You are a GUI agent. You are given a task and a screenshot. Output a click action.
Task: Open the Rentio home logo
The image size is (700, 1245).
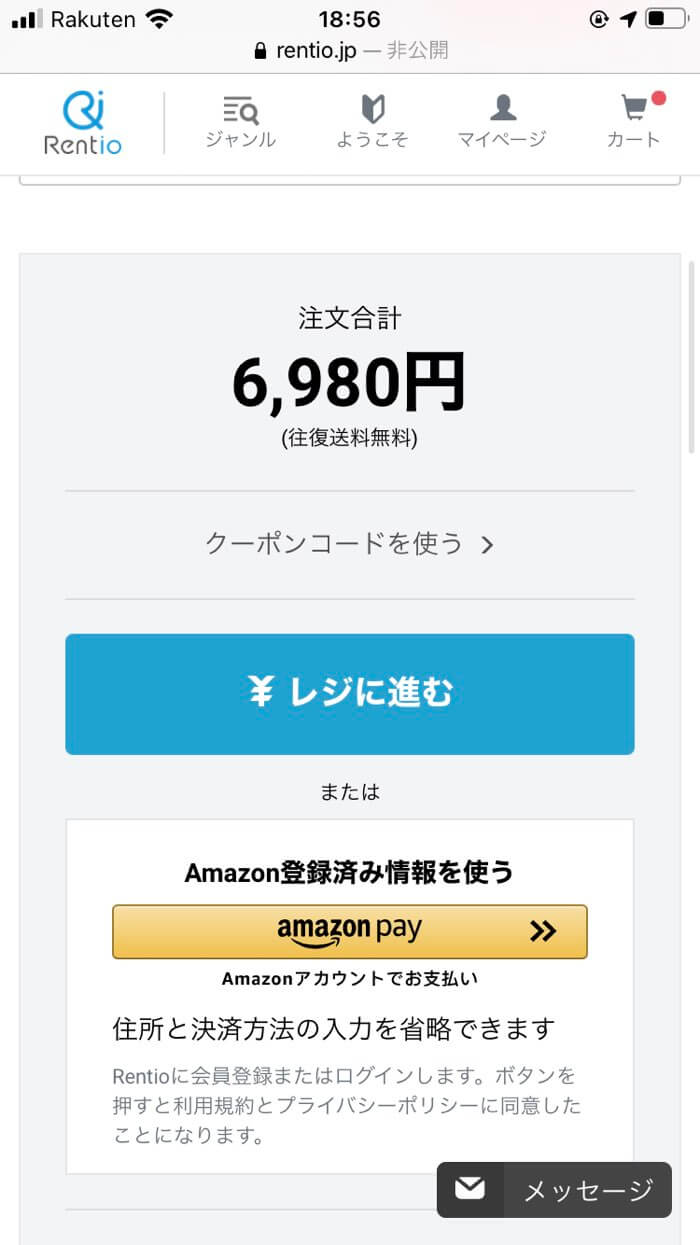[x=82, y=123]
